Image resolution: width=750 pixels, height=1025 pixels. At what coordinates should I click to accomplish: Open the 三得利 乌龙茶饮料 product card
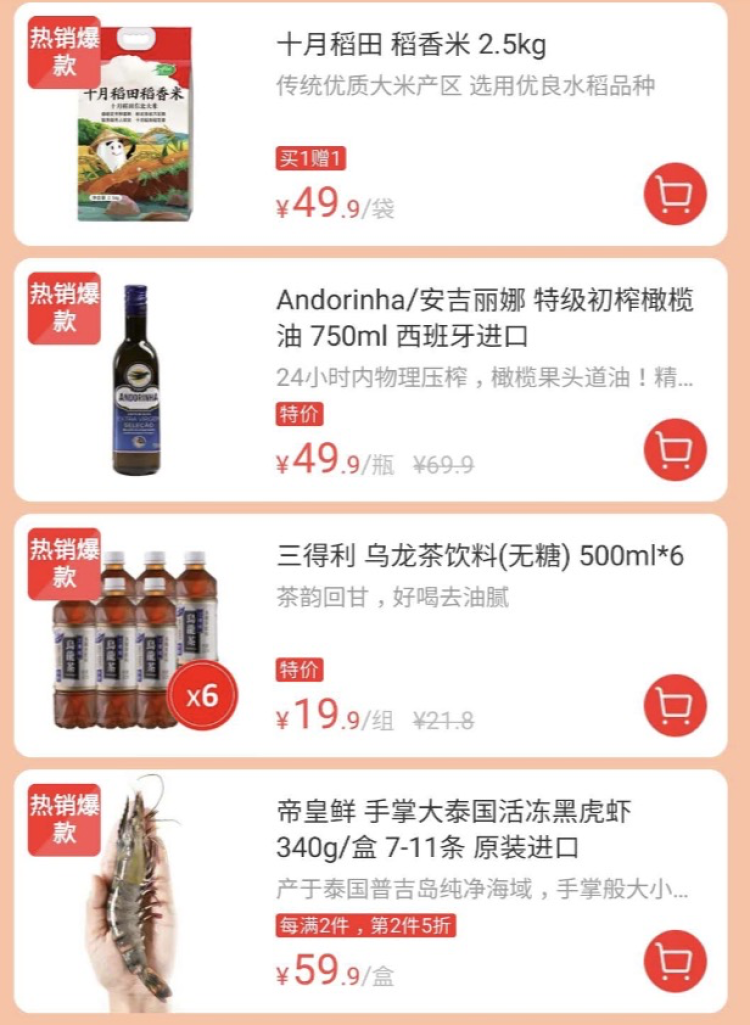pyautogui.click(x=480, y=557)
